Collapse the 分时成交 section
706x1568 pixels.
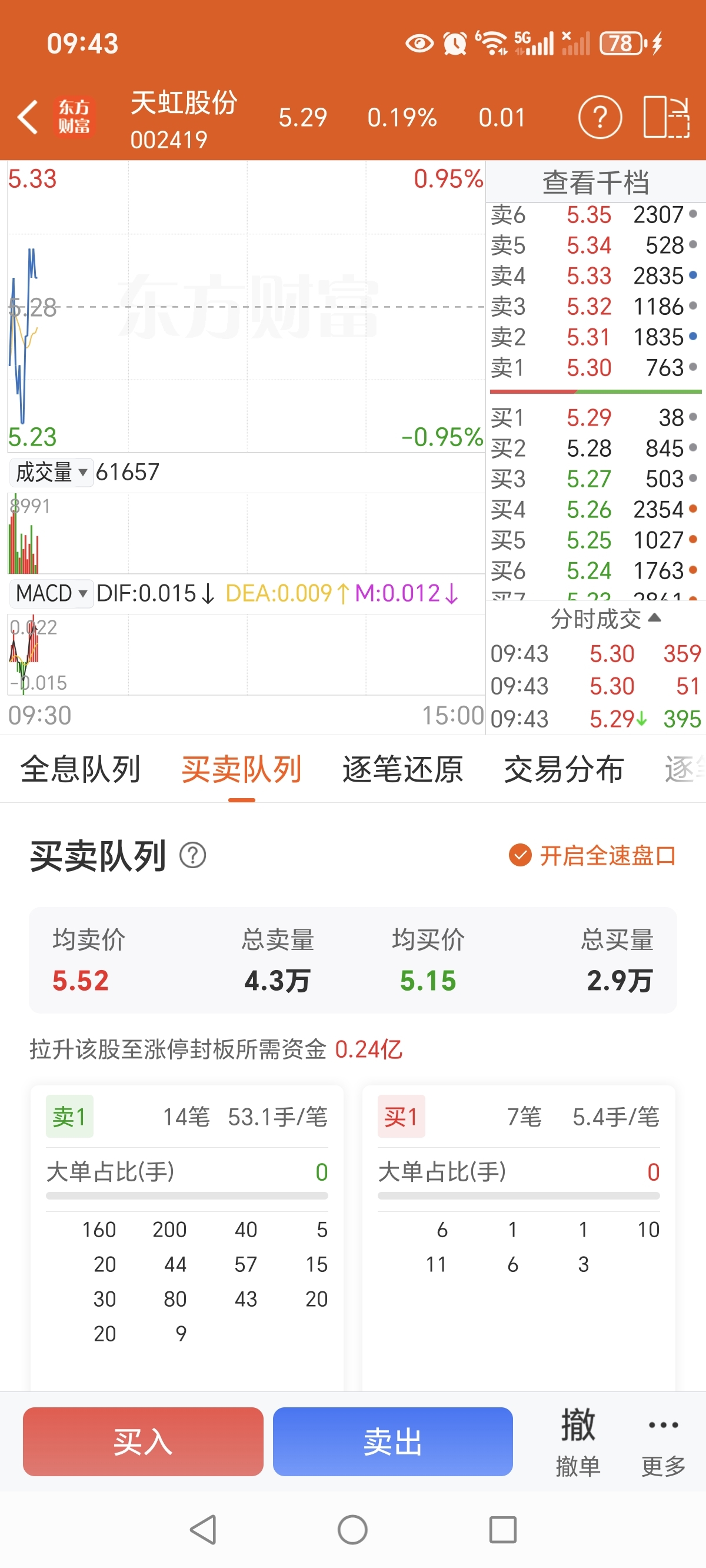tap(605, 619)
